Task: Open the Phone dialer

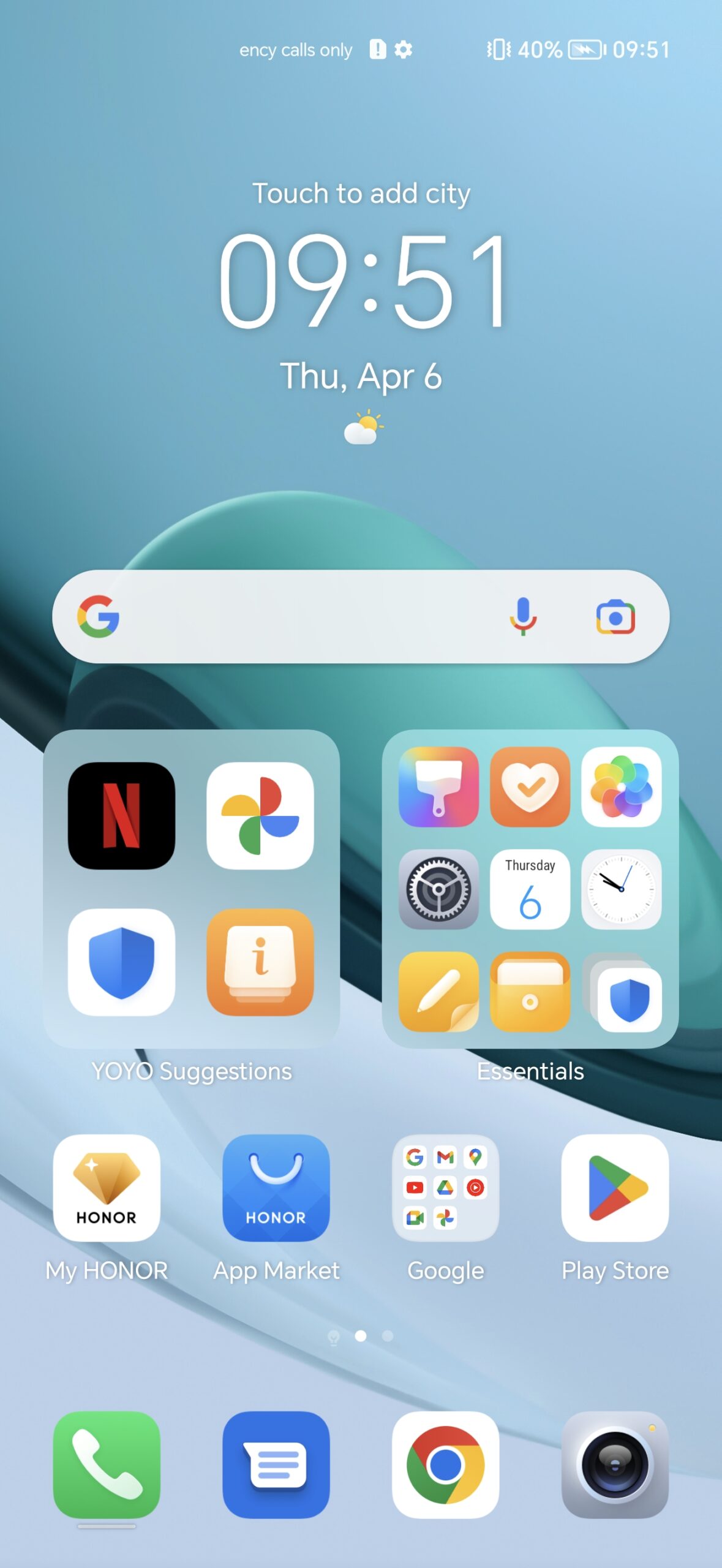Action: (107, 1464)
